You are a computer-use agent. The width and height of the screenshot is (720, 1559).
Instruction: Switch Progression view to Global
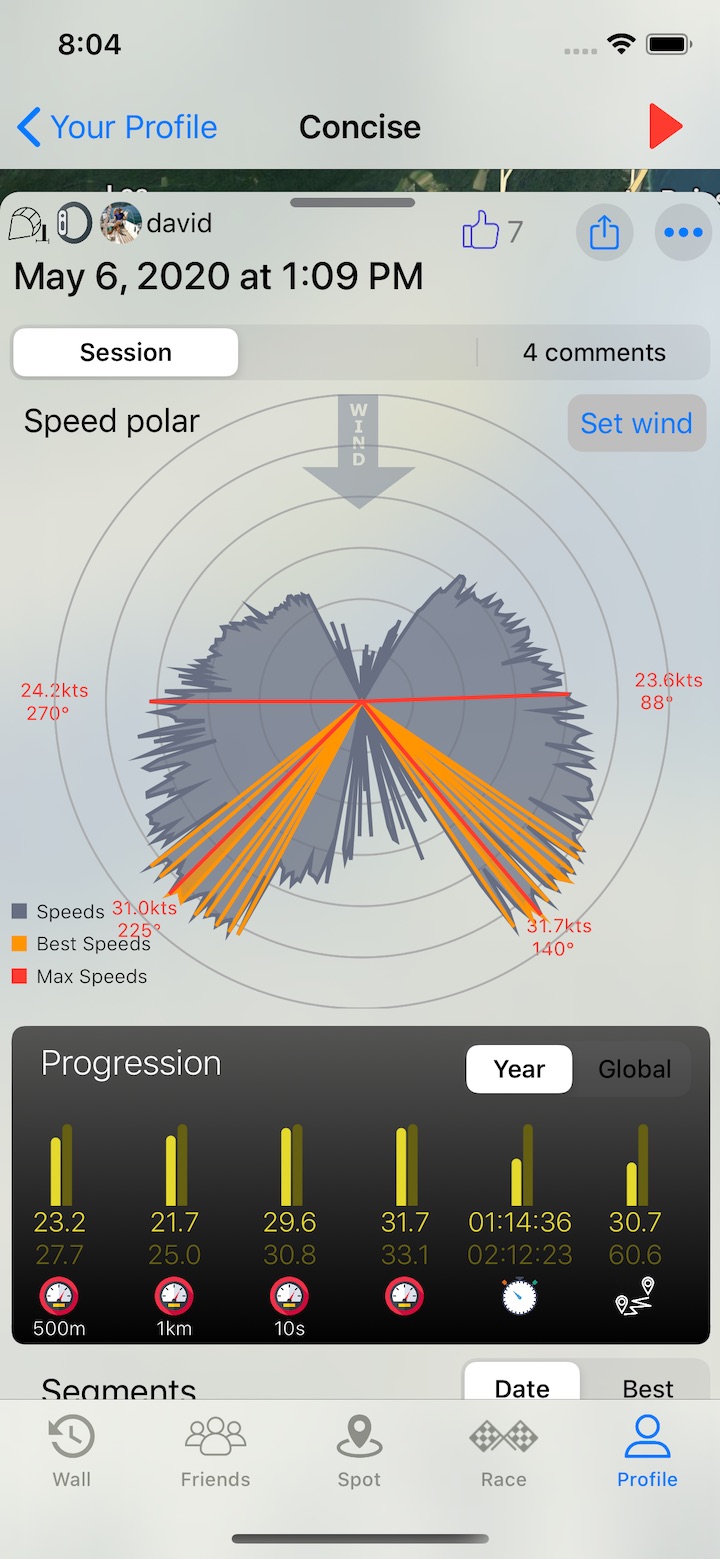coord(634,1069)
